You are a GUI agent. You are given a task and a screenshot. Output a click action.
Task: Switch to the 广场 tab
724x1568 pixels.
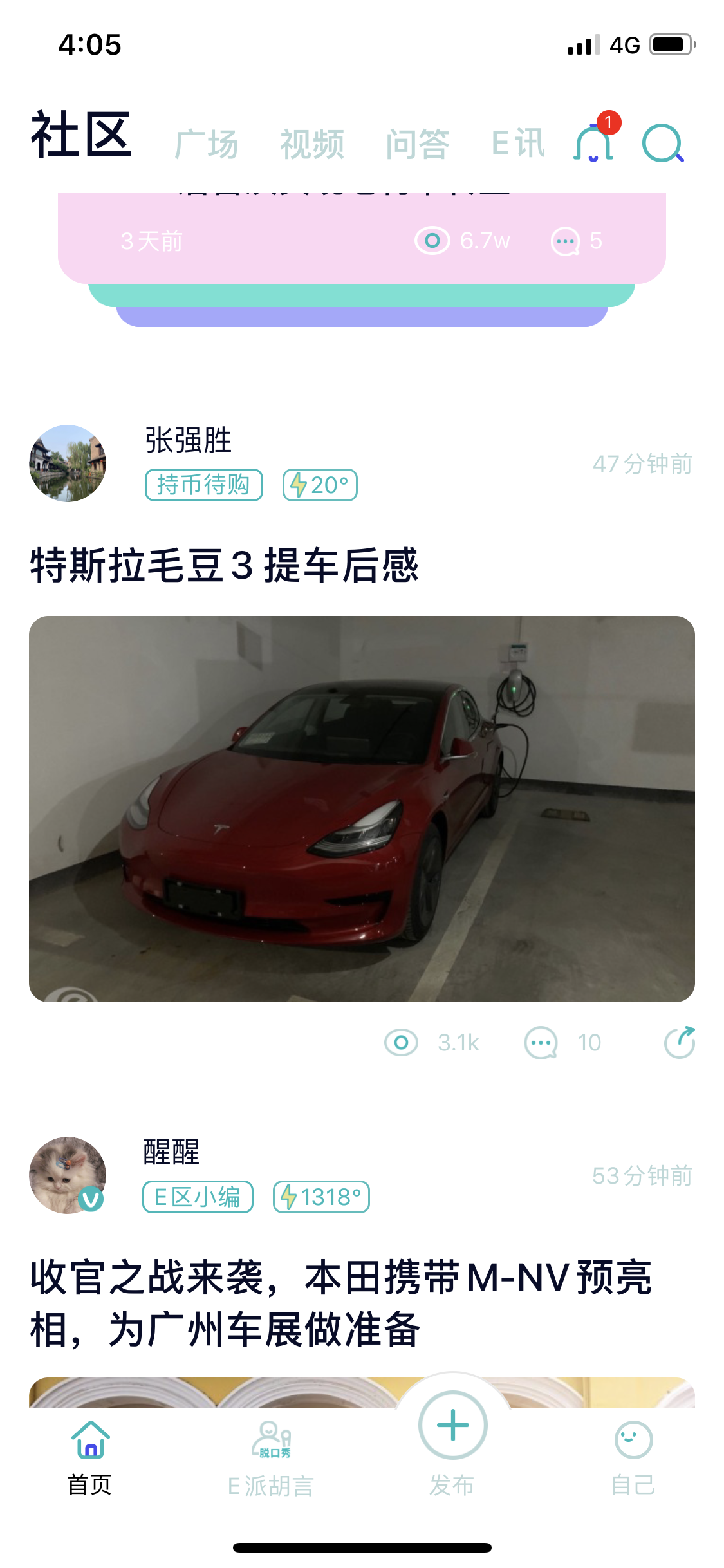pyautogui.click(x=207, y=144)
